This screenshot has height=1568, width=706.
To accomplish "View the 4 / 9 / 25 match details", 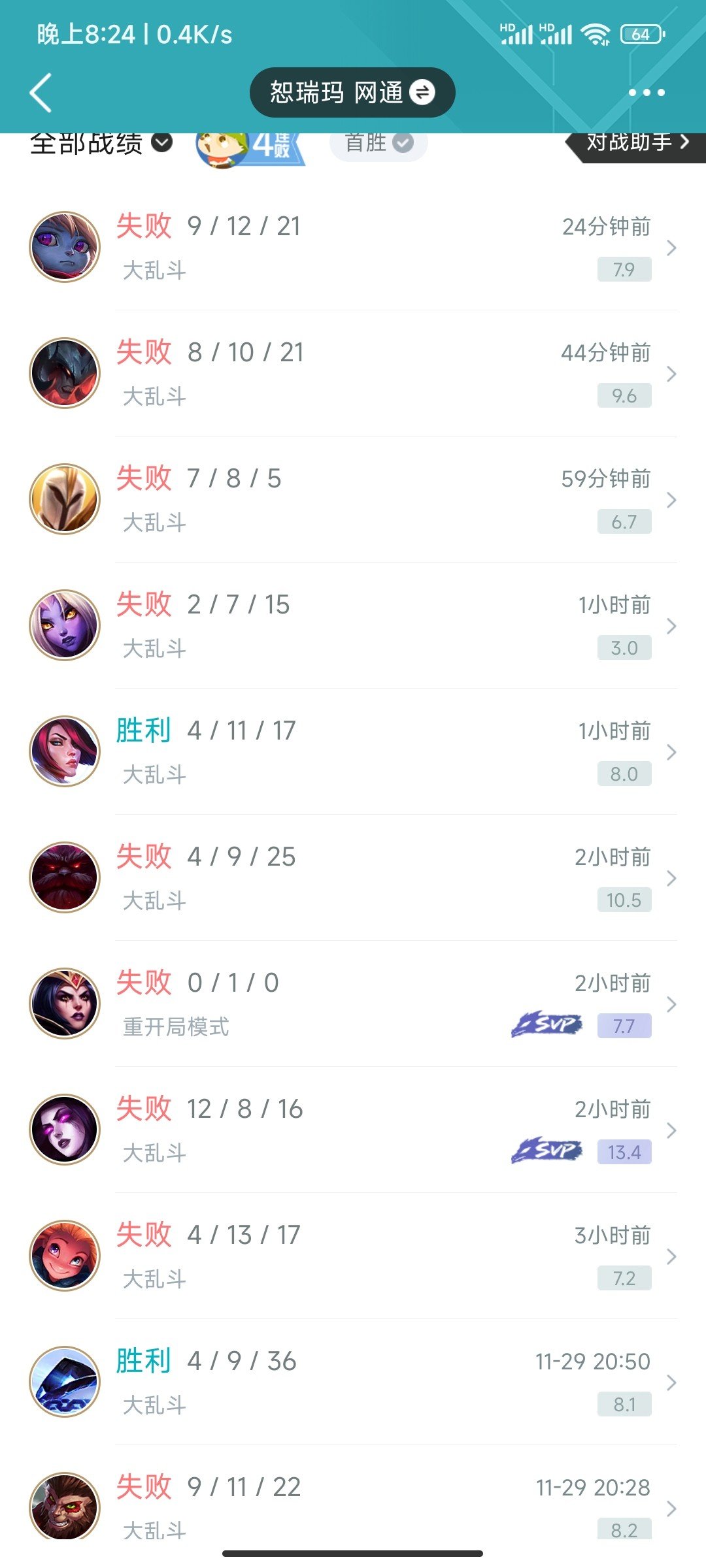I will tap(353, 878).
